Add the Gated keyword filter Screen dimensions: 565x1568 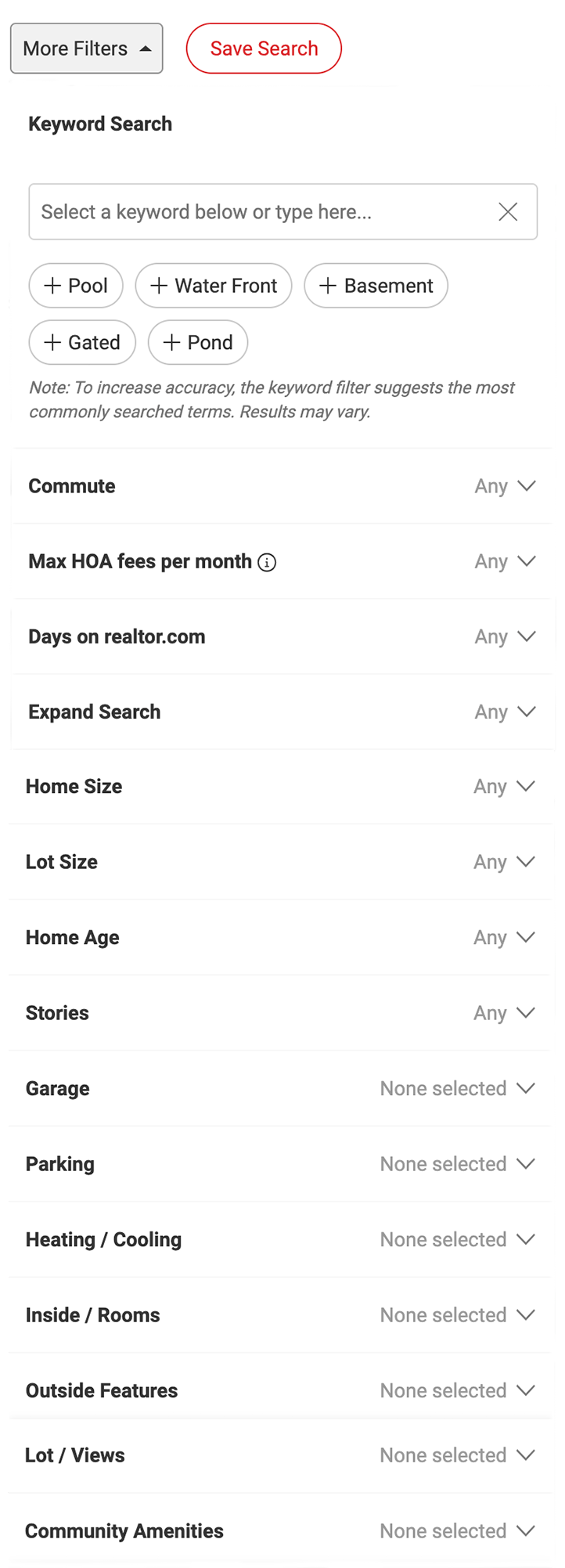[82, 342]
